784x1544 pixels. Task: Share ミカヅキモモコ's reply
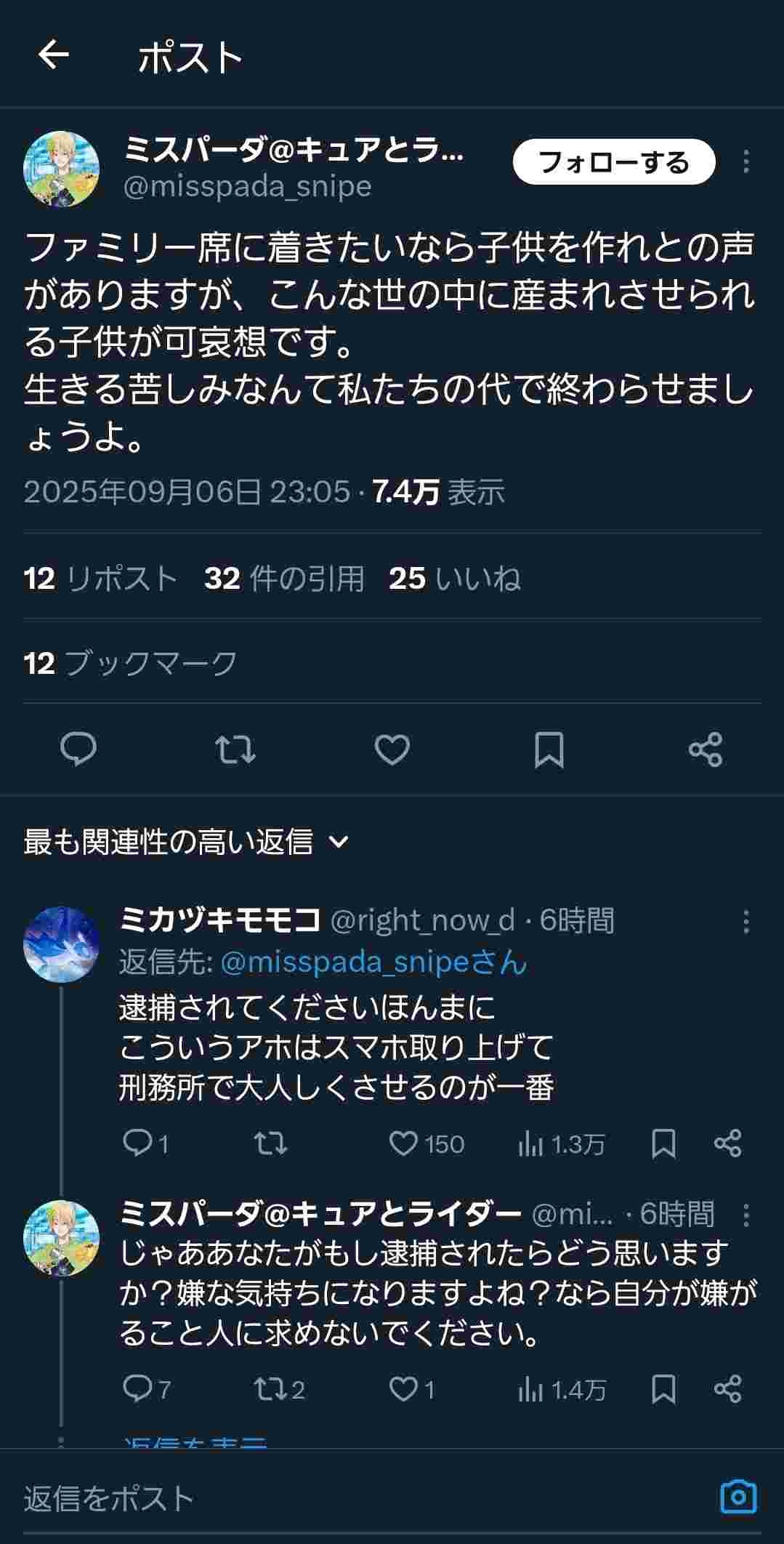tap(727, 1143)
